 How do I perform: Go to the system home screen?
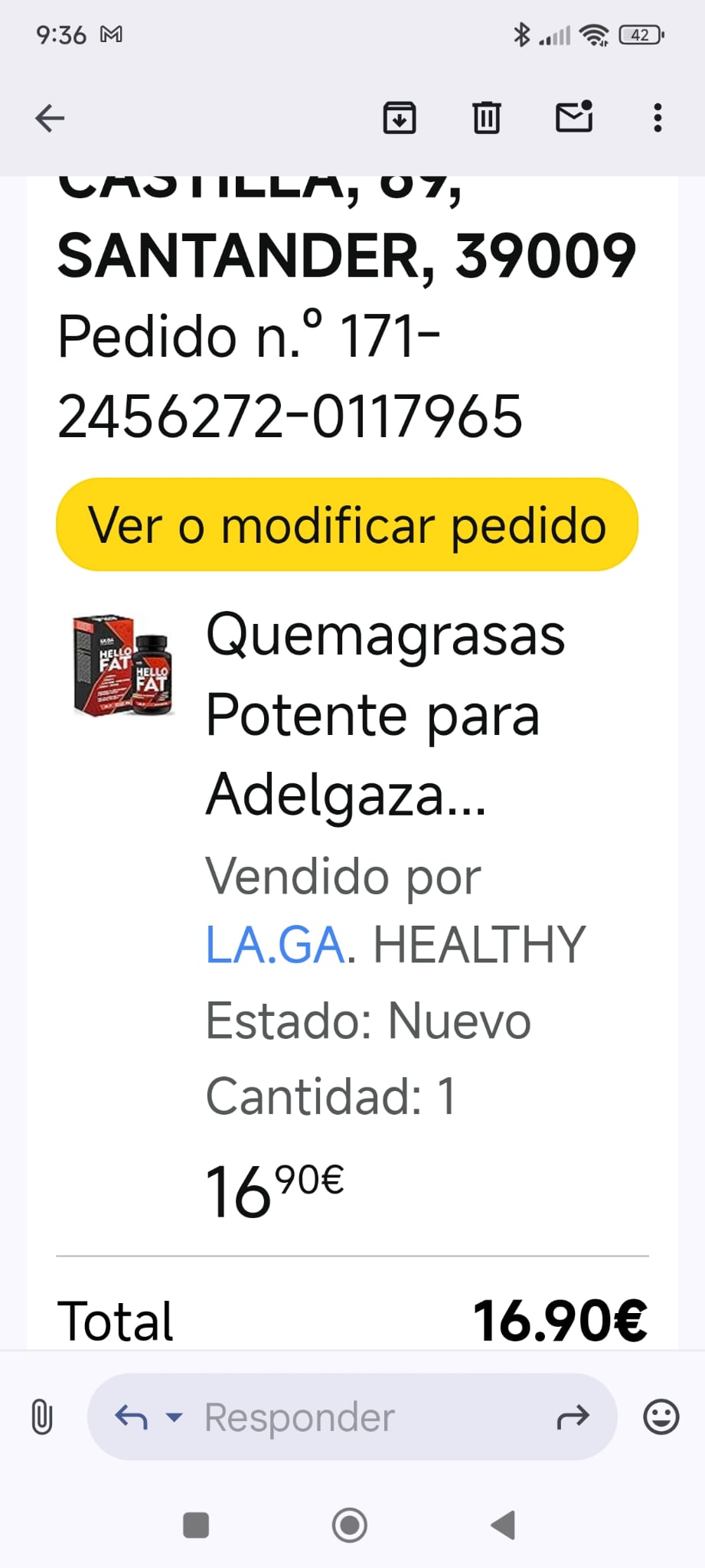[350, 1524]
